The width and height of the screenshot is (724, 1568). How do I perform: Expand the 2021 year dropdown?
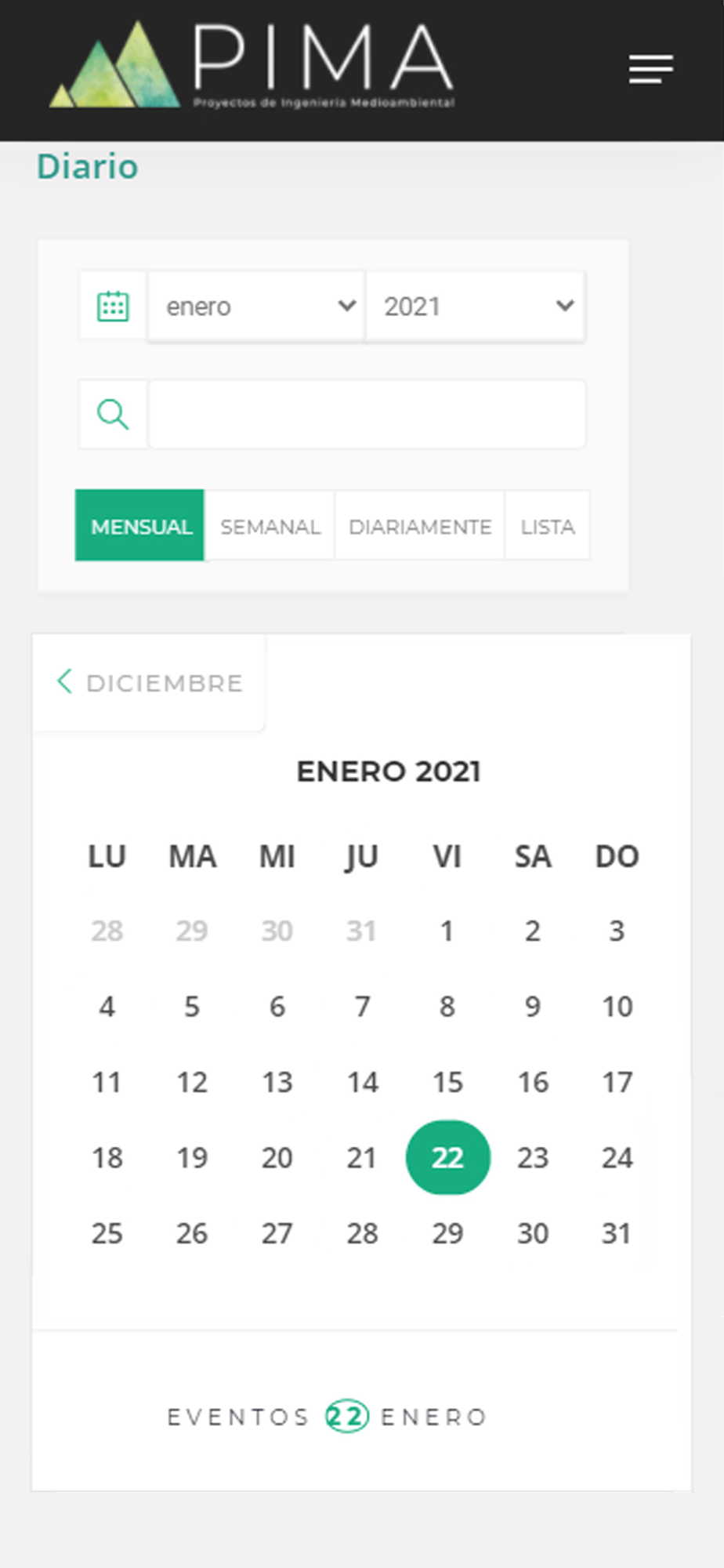pyautogui.click(x=475, y=306)
